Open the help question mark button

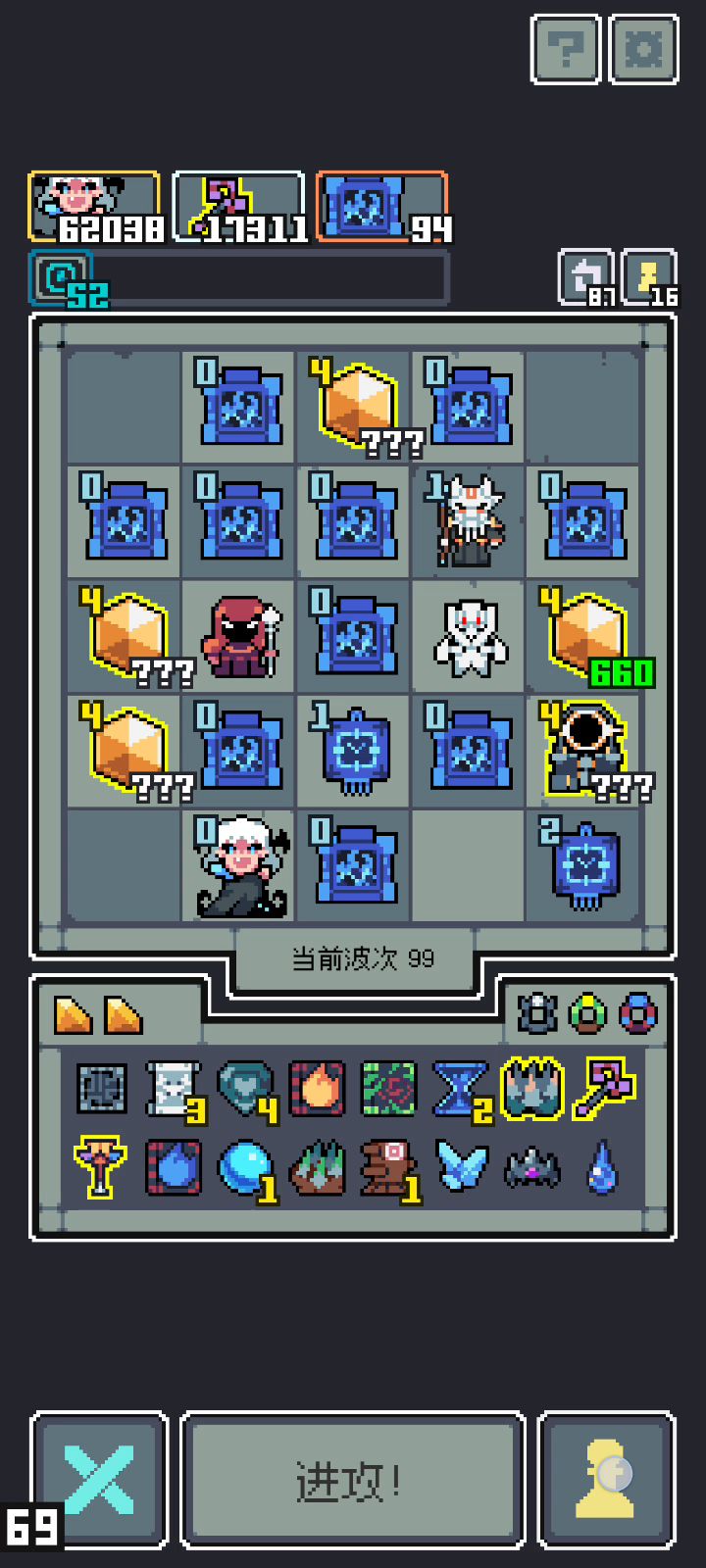pos(565,48)
